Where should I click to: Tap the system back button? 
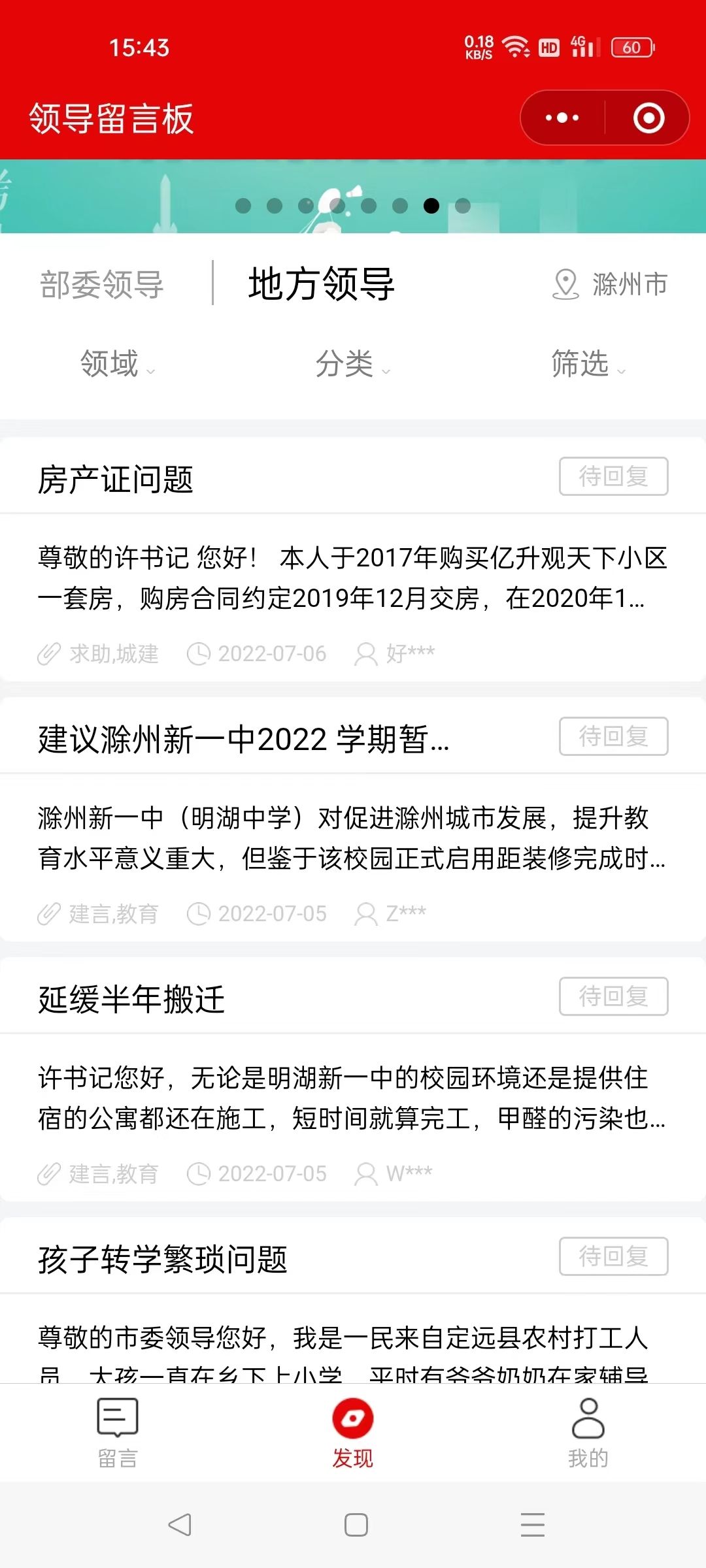click(180, 1525)
